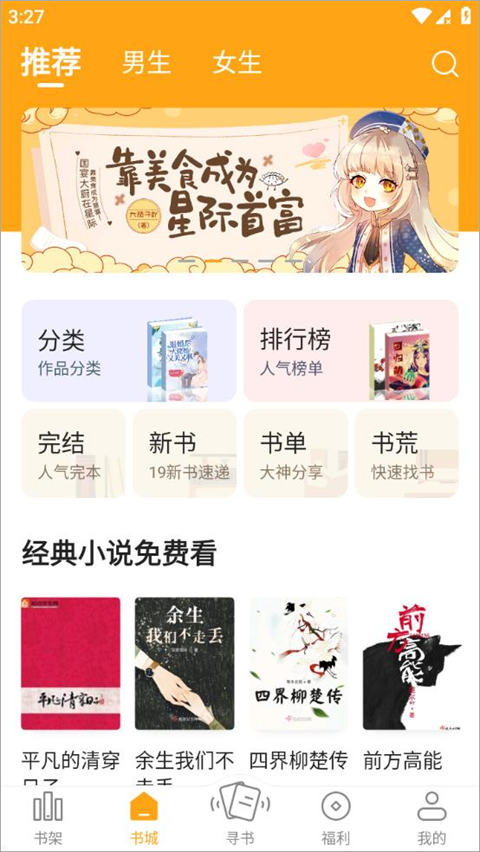Open the 分类 category card
480x852 pixels.
point(129,350)
